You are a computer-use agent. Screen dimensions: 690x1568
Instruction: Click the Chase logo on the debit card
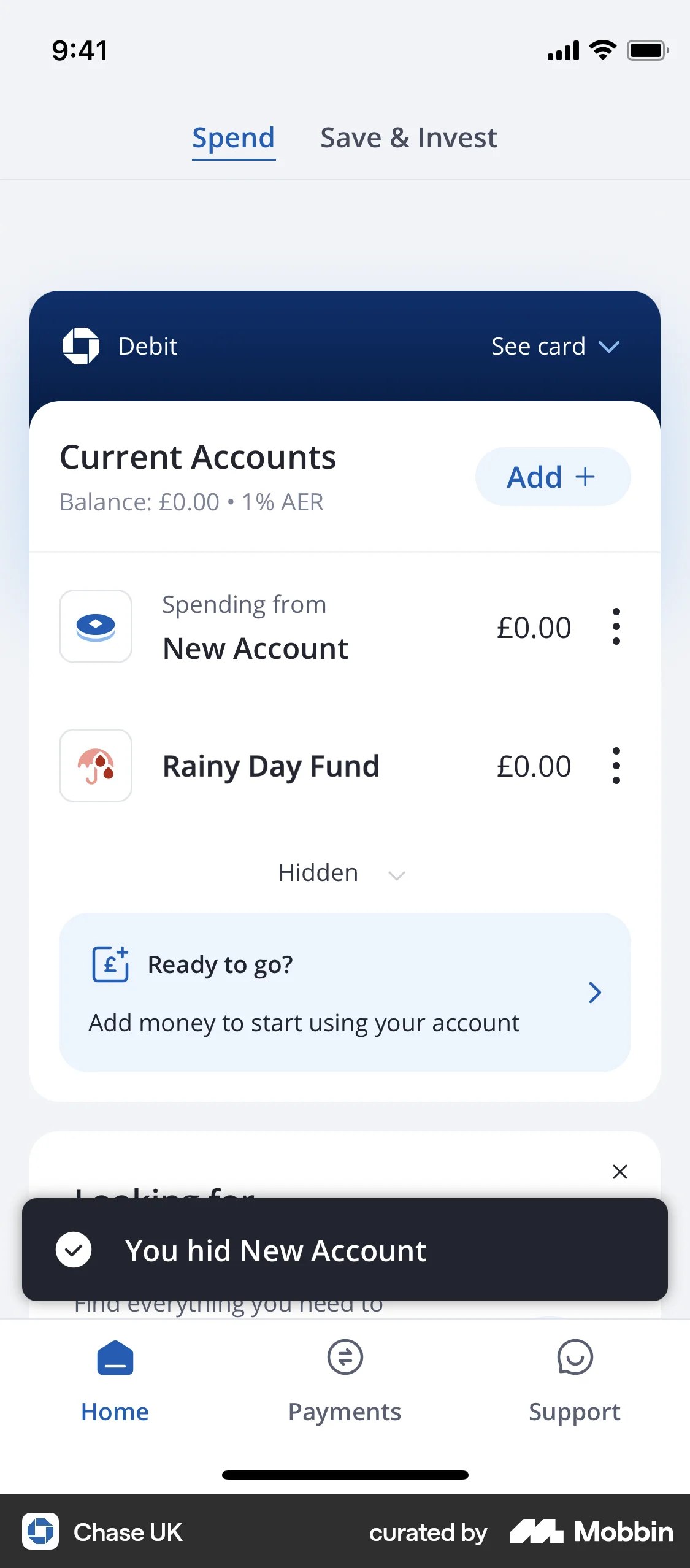(80, 345)
